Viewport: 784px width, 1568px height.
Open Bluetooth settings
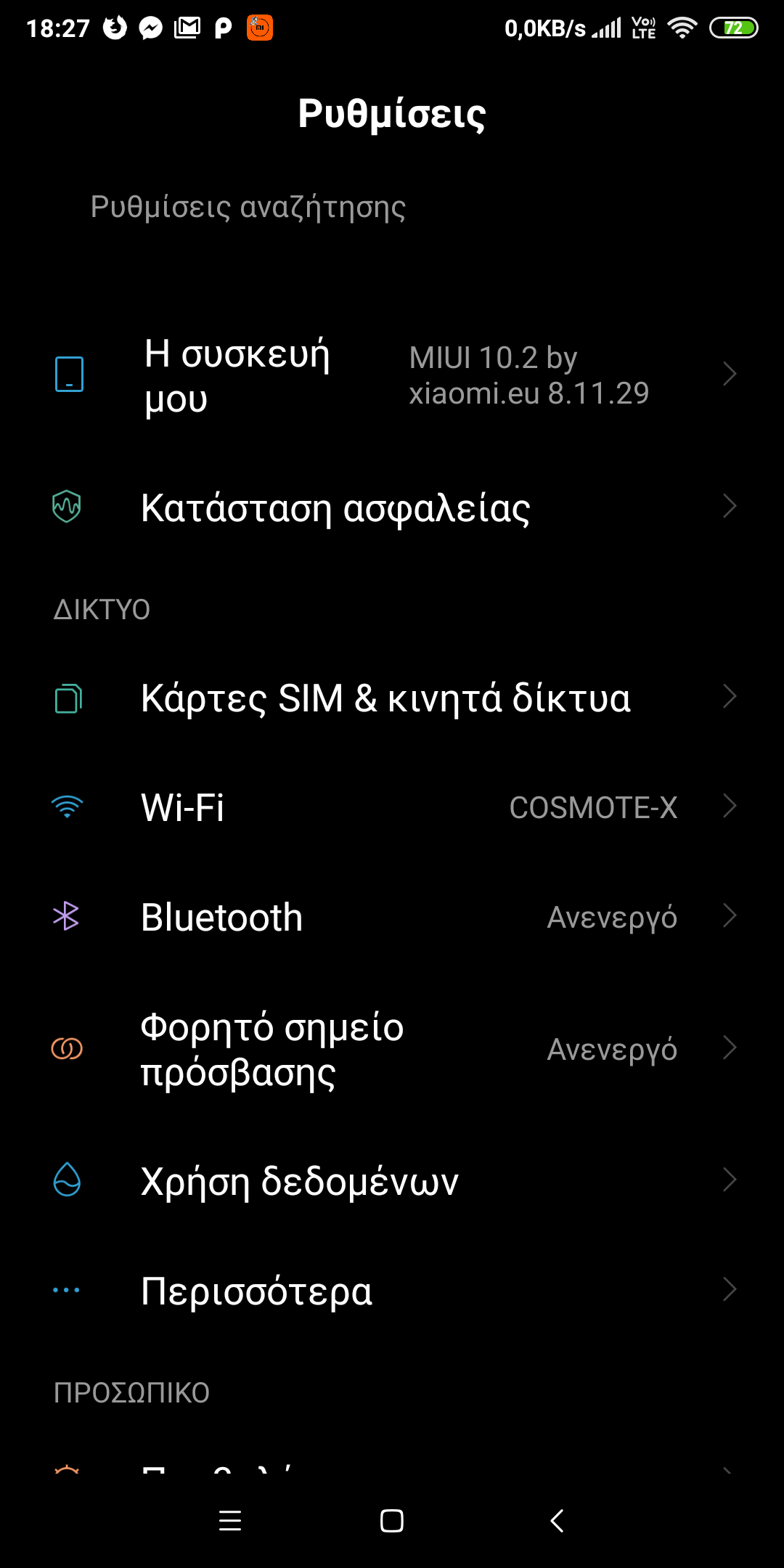point(392,917)
